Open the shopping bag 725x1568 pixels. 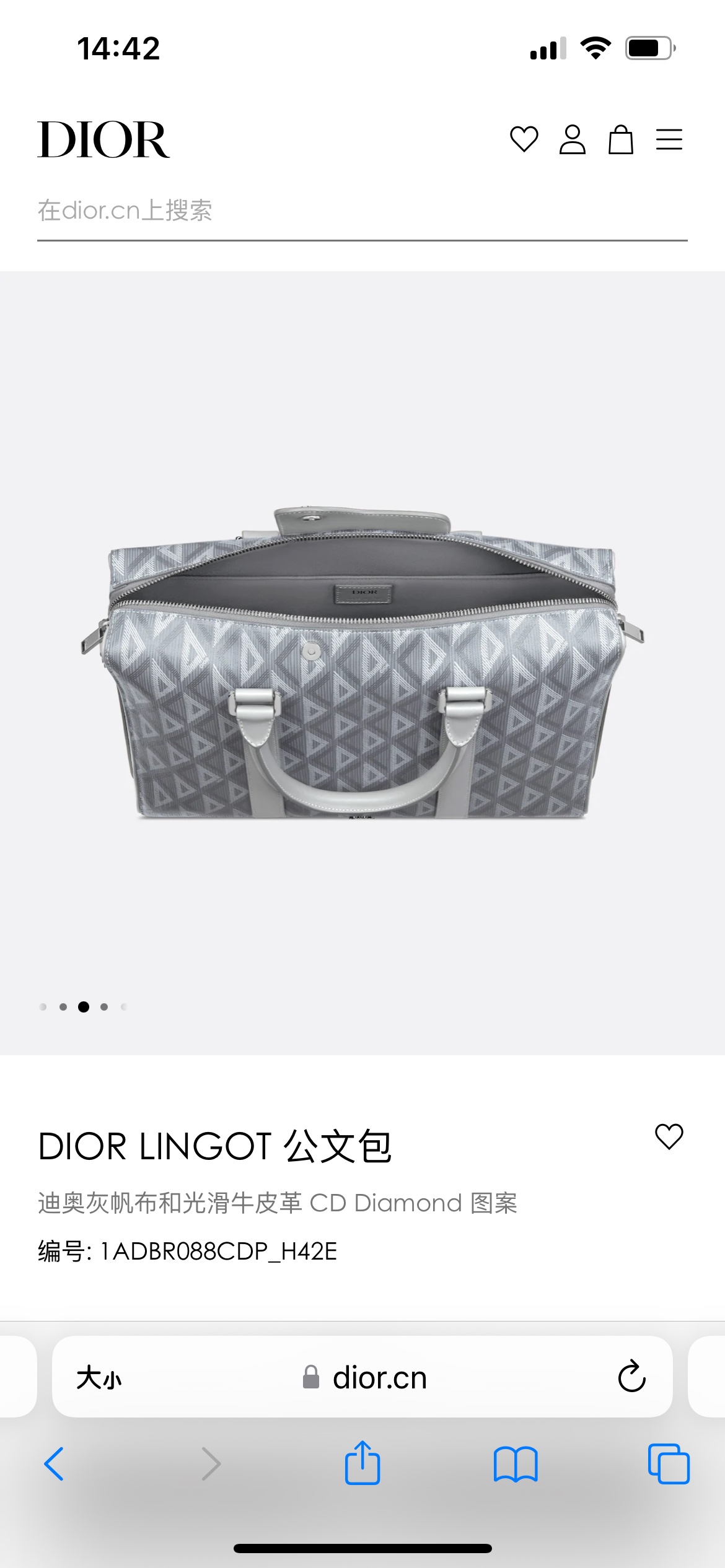(620, 139)
